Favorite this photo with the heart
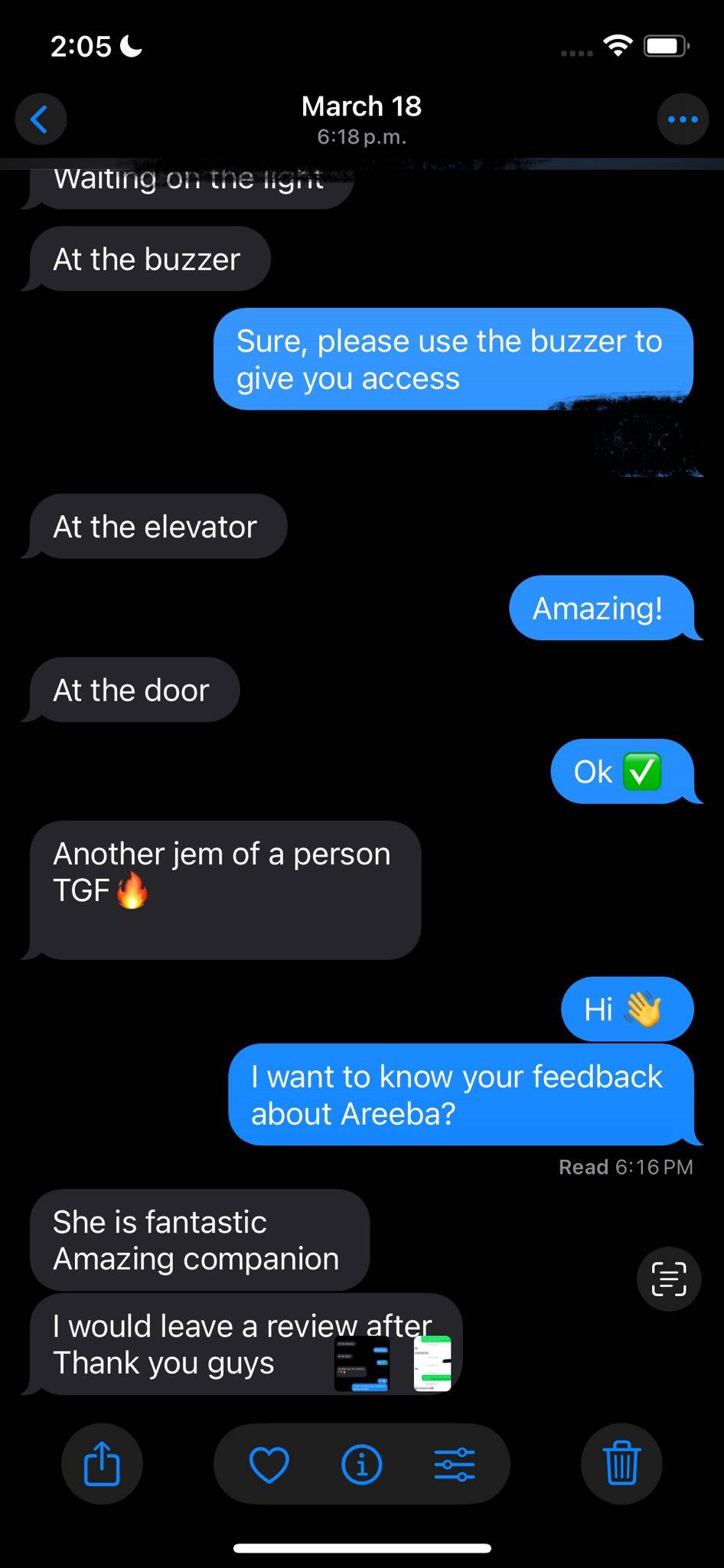This screenshot has width=724, height=1568. pyautogui.click(x=269, y=1464)
